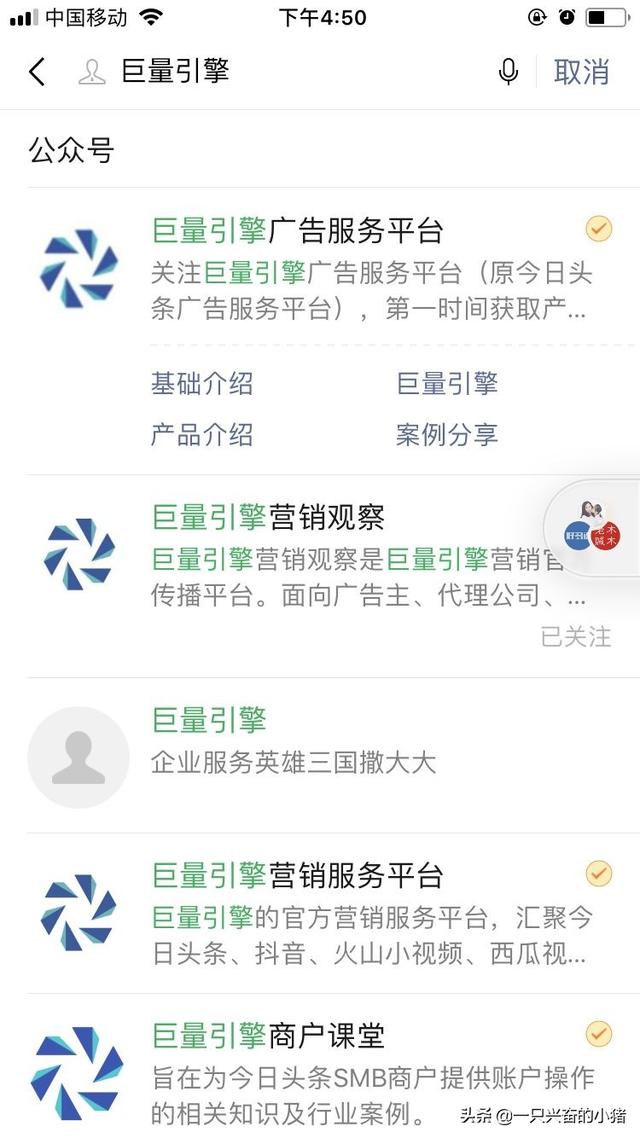Screen dimensions: 640x1138
Task: Go back using the back arrow
Action: (x=37, y=72)
